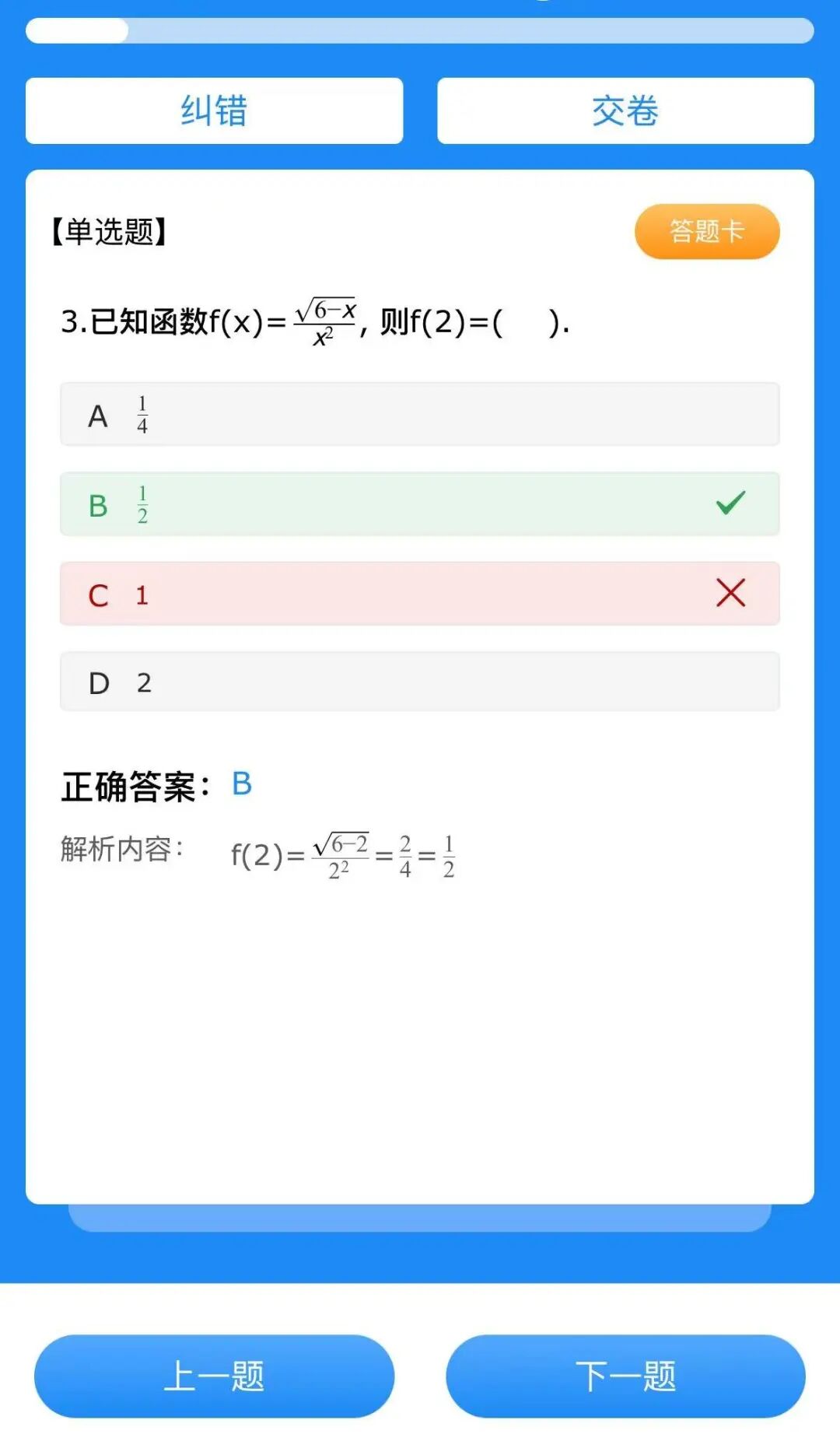Select option D with value 2

click(x=419, y=682)
